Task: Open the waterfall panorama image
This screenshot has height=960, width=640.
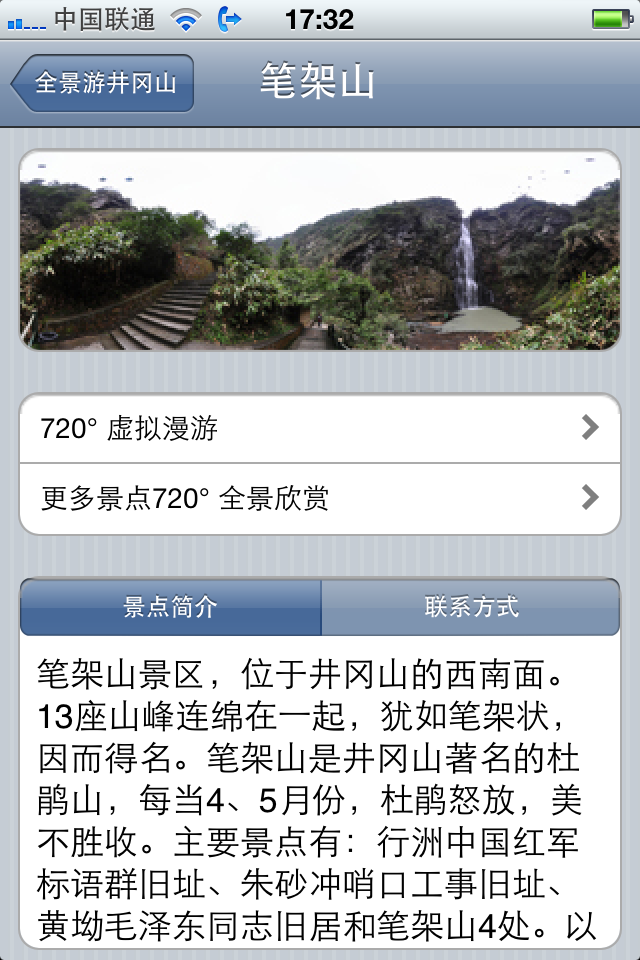Action: tap(320, 250)
